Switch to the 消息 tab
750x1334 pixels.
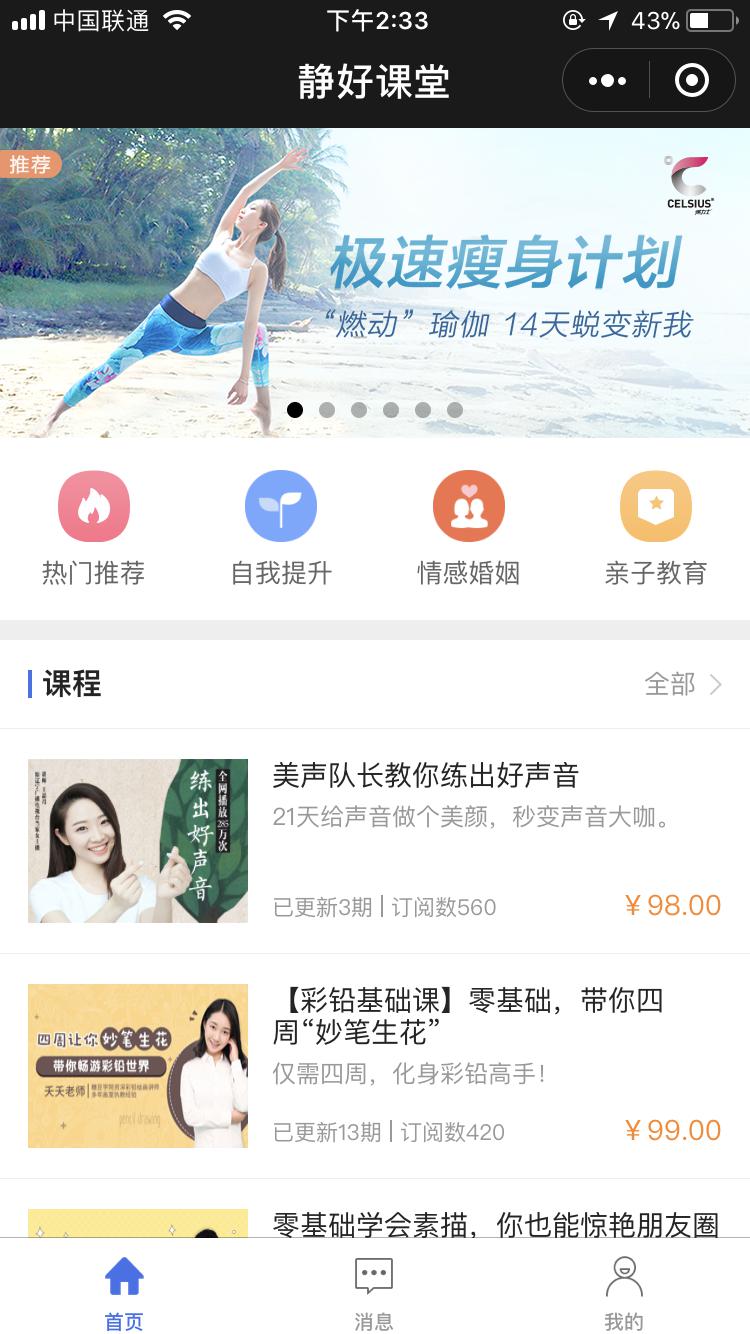374,1293
